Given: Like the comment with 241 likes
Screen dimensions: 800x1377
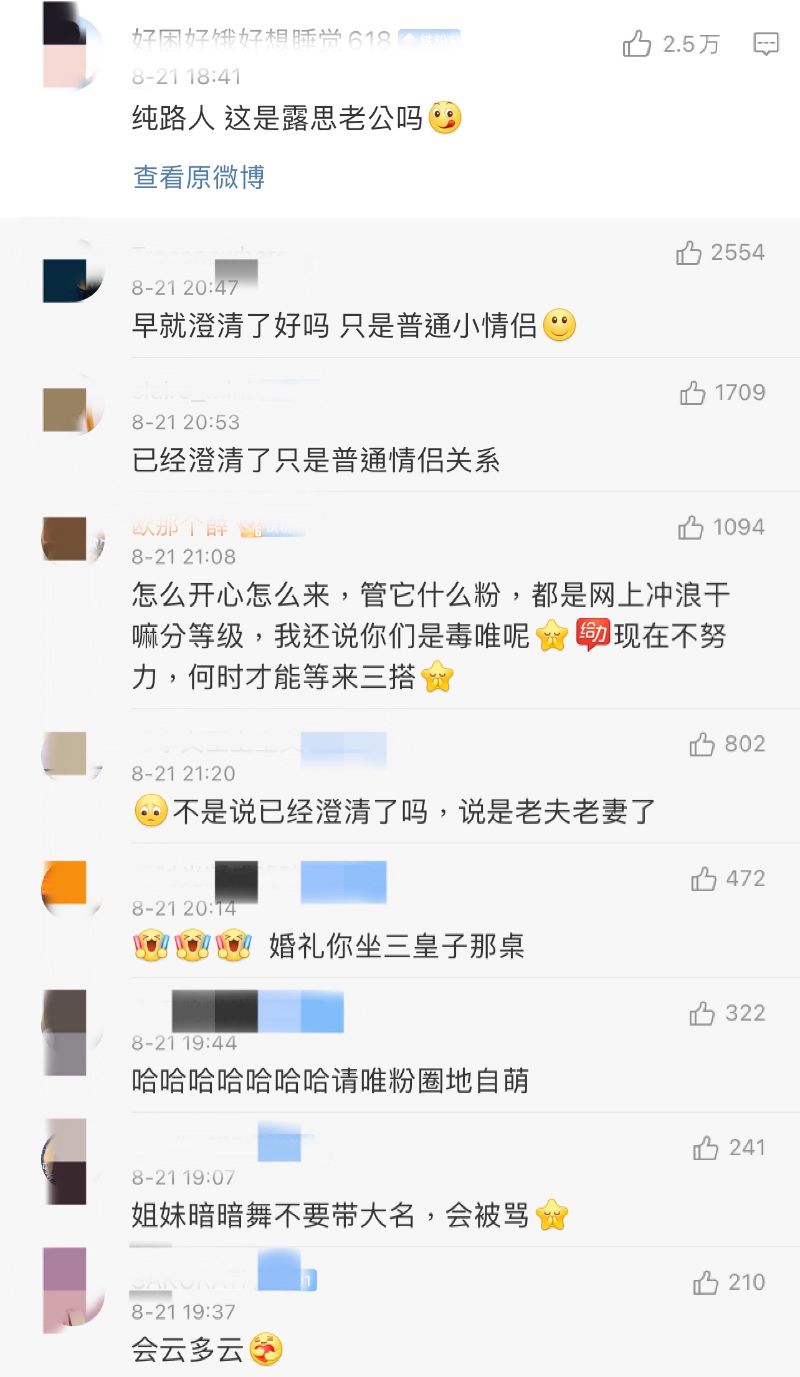Looking at the screenshot, I should pyautogui.click(x=705, y=1148).
